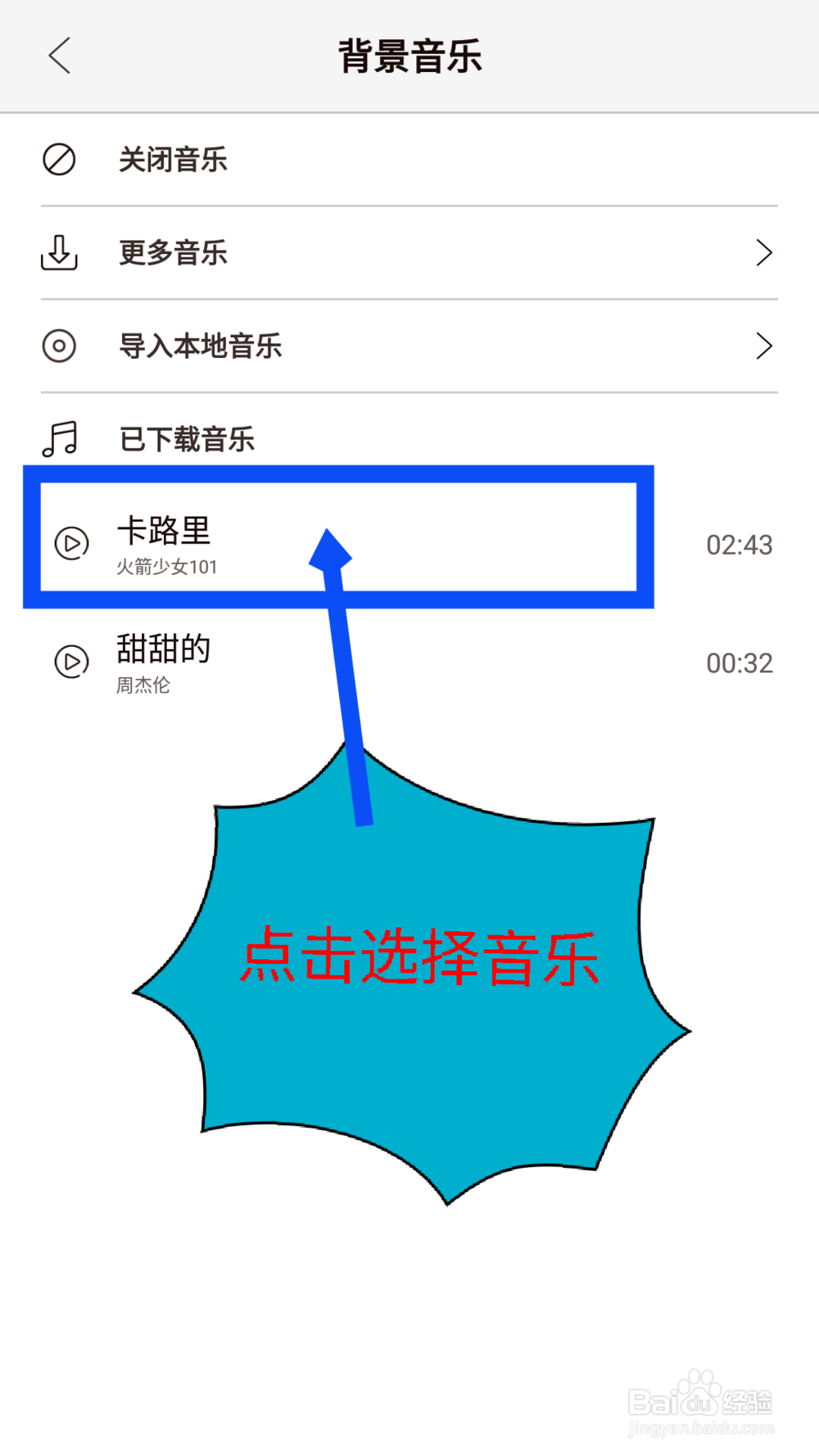Tap the back arrow in the top bar
The image size is (819, 1456).
[x=59, y=56]
